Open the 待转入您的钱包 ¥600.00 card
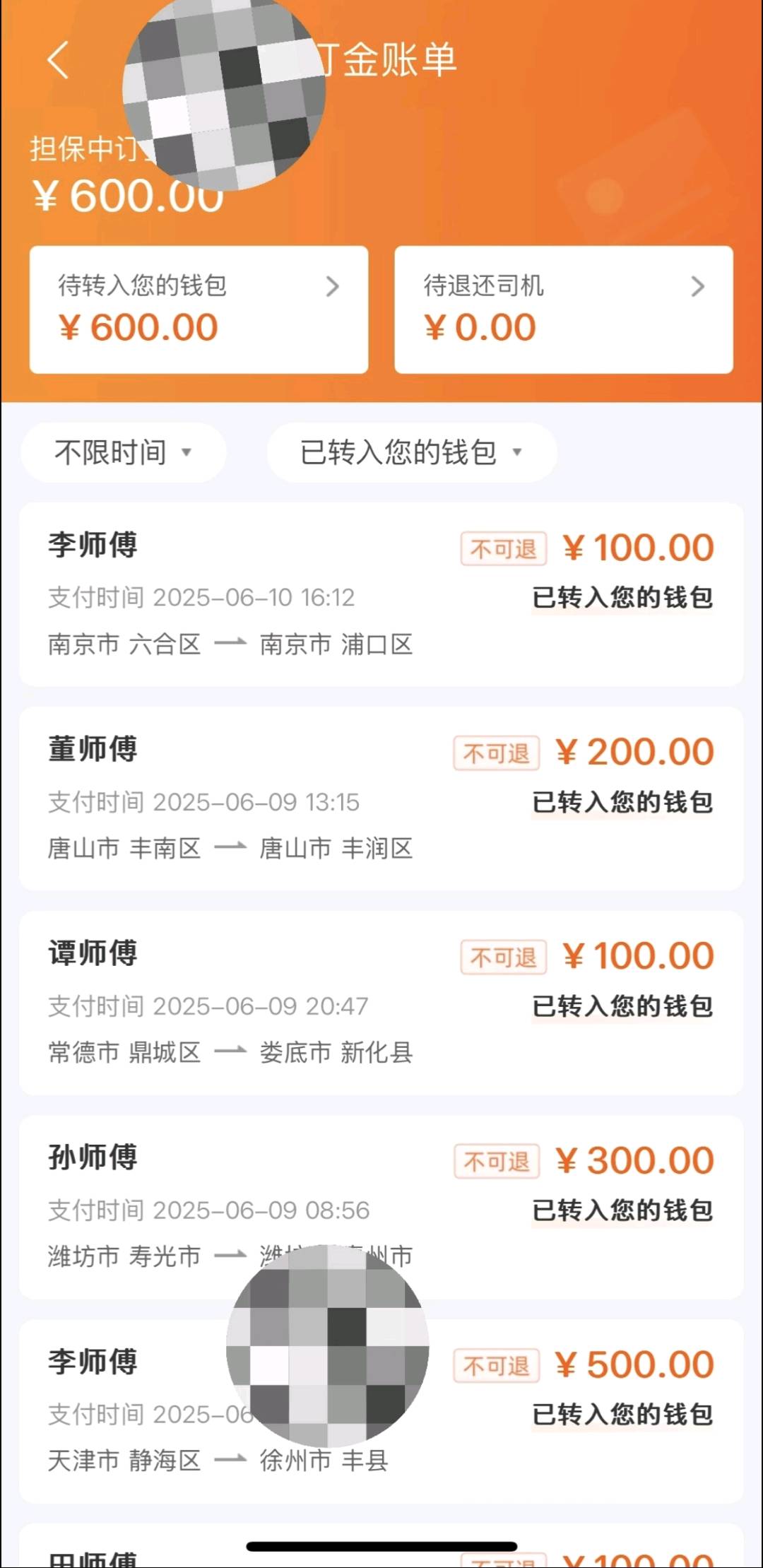The width and height of the screenshot is (763, 1568). (x=199, y=310)
